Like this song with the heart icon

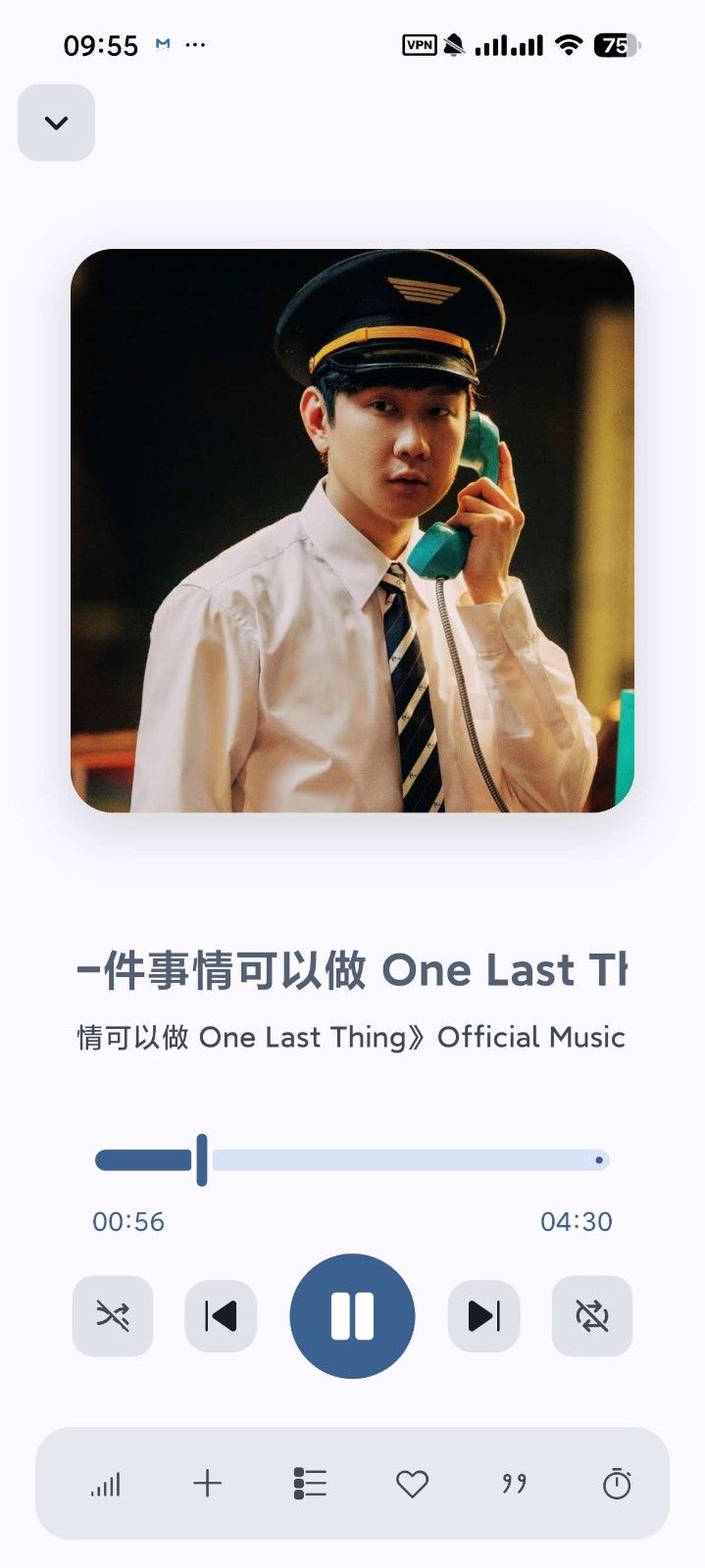[412, 1484]
